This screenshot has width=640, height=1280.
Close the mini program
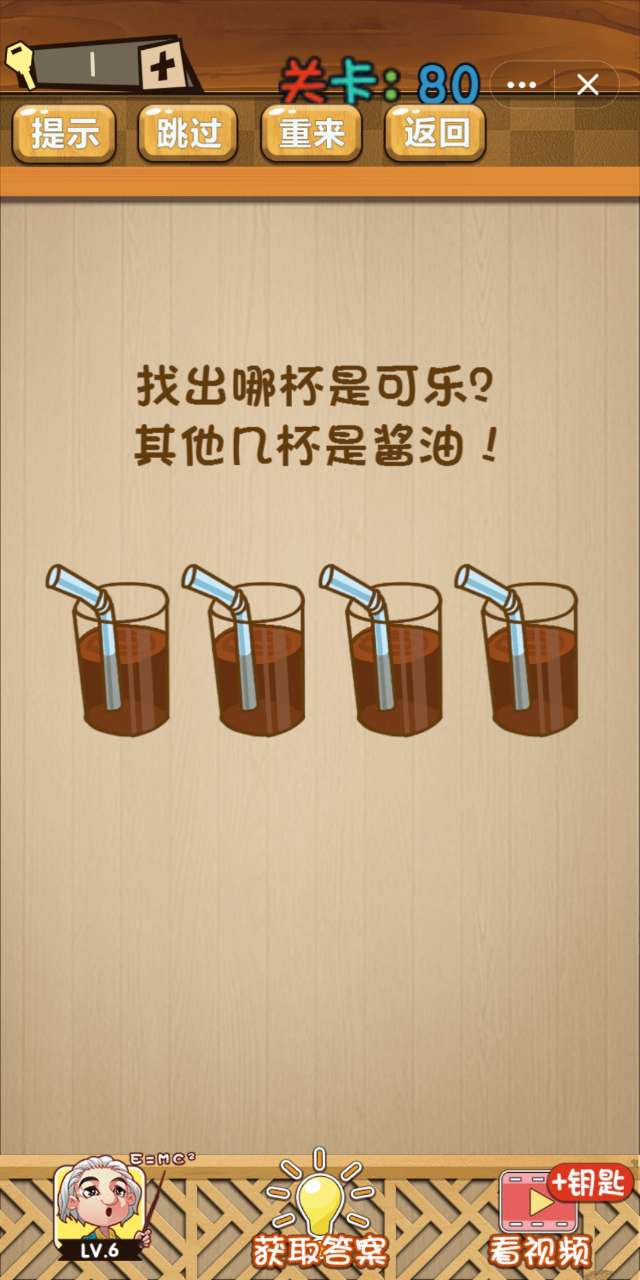click(x=588, y=85)
